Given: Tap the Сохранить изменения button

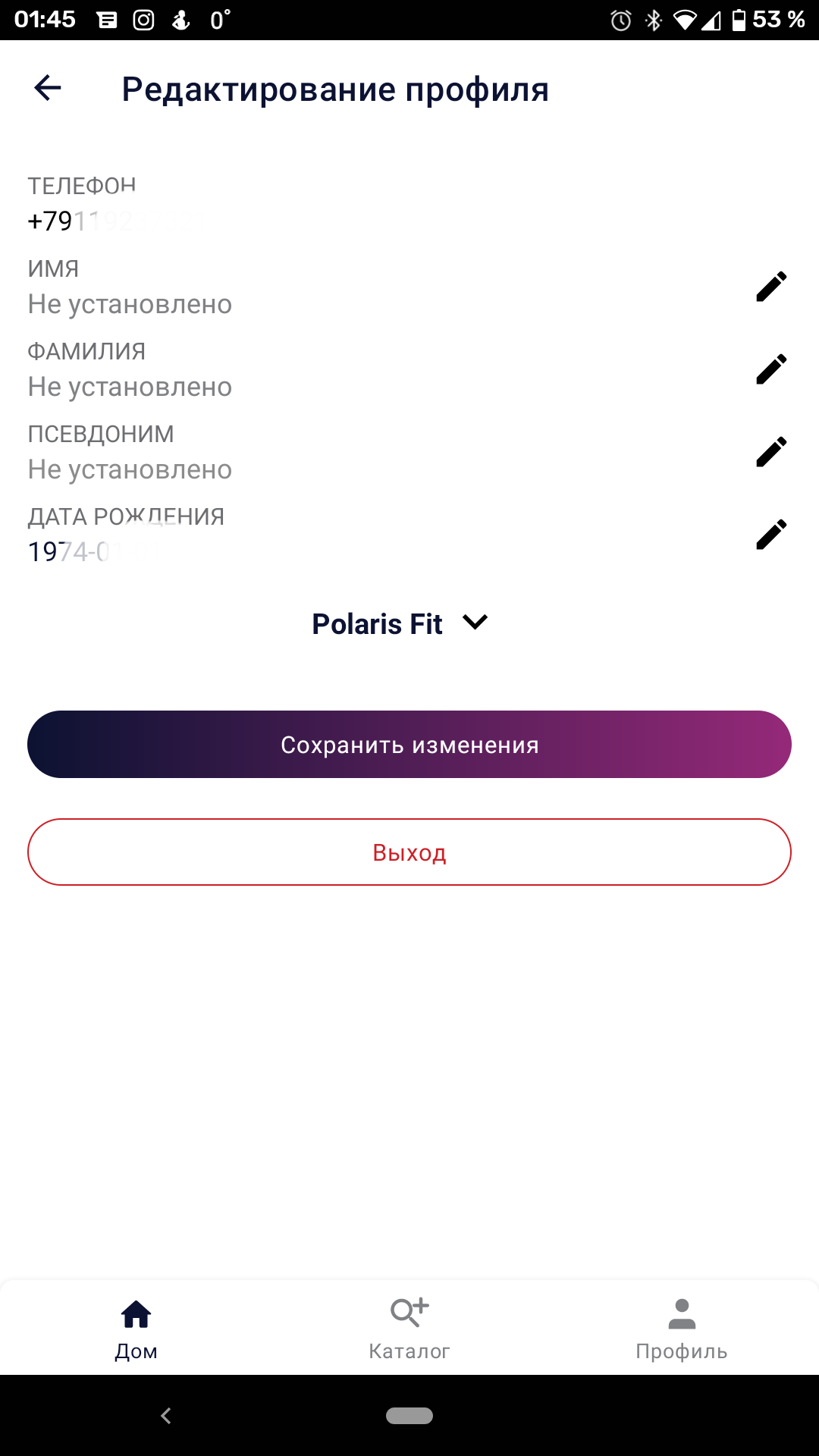Looking at the screenshot, I should point(409,745).
